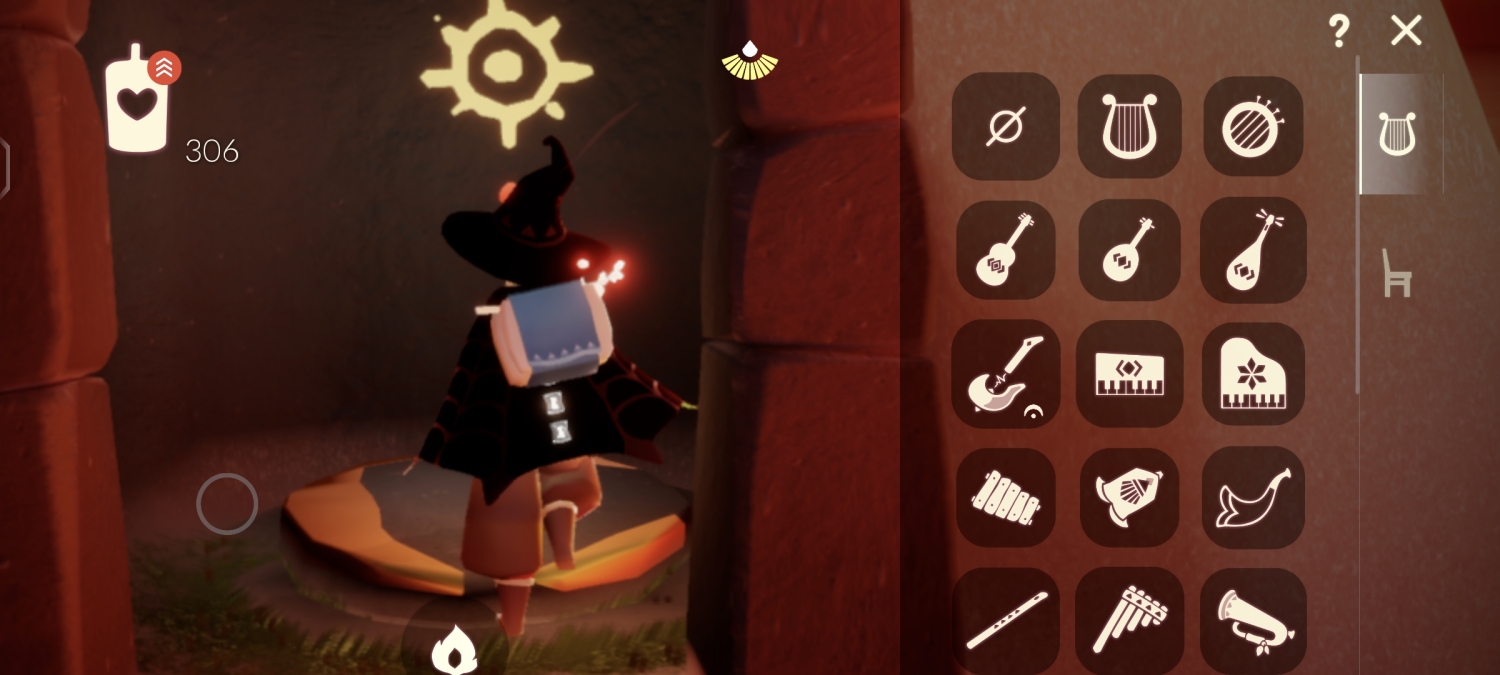1500x675 pixels.
Task: Choose the xylophone instrument
Action: [1004, 497]
